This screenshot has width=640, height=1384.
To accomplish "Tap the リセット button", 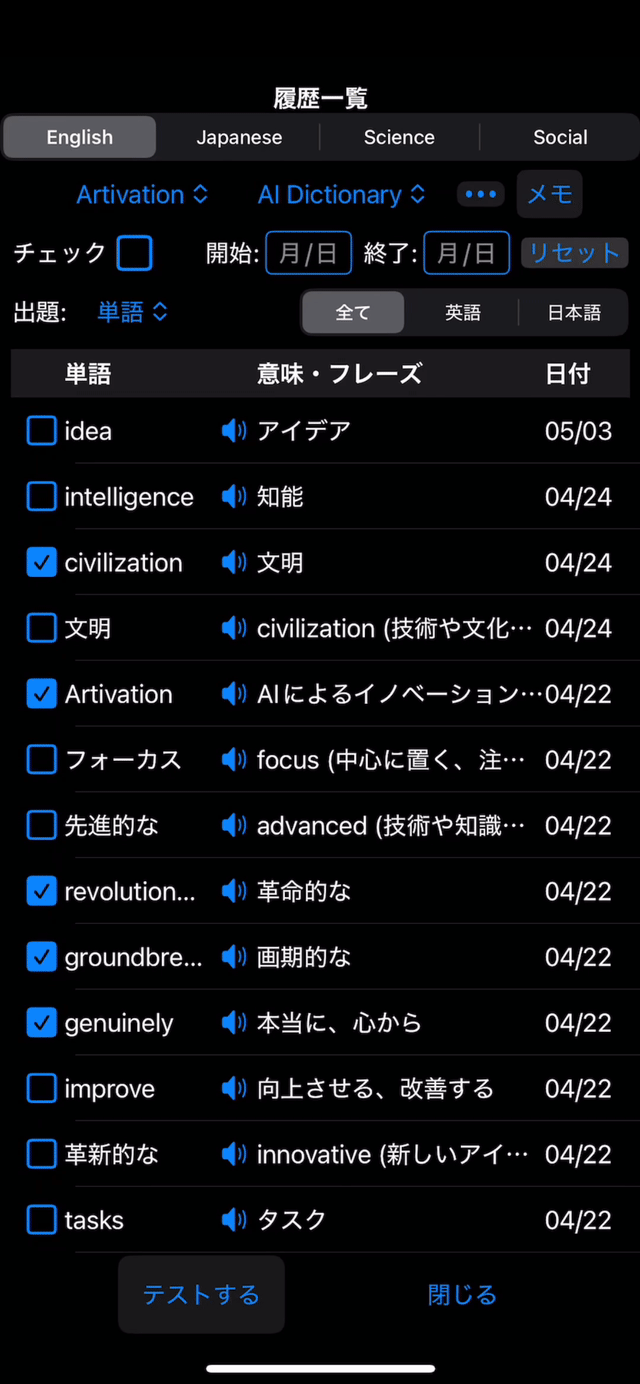I will (575, 253).
